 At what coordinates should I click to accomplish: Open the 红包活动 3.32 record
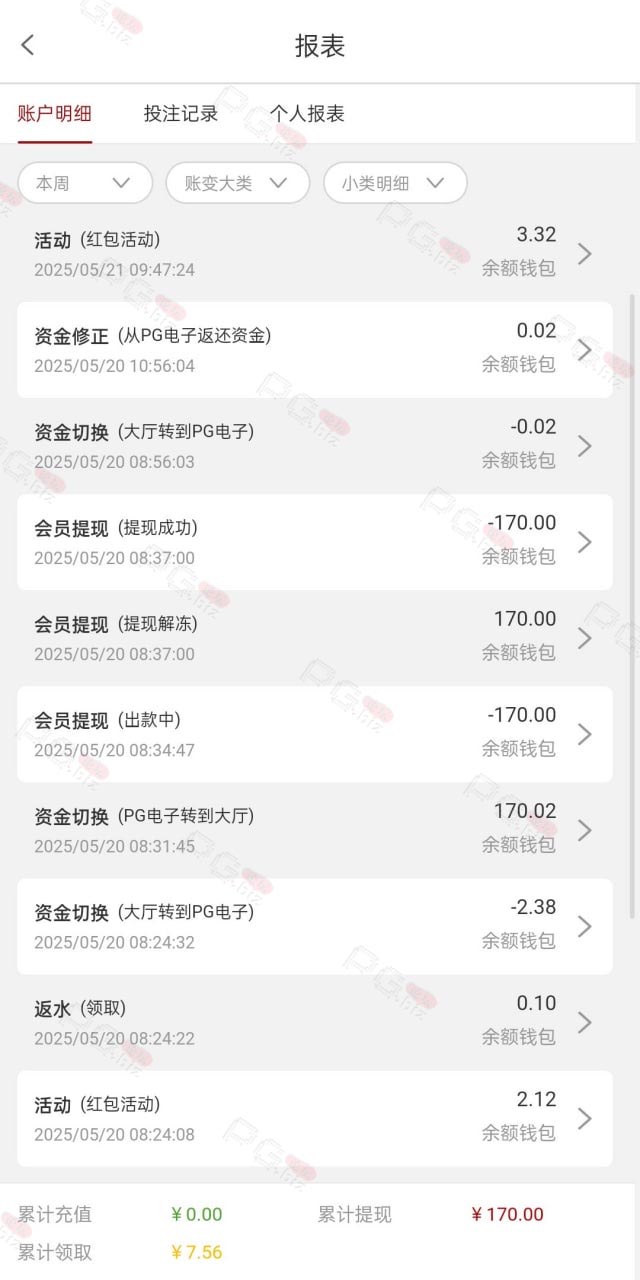click(x=315, y=254)
